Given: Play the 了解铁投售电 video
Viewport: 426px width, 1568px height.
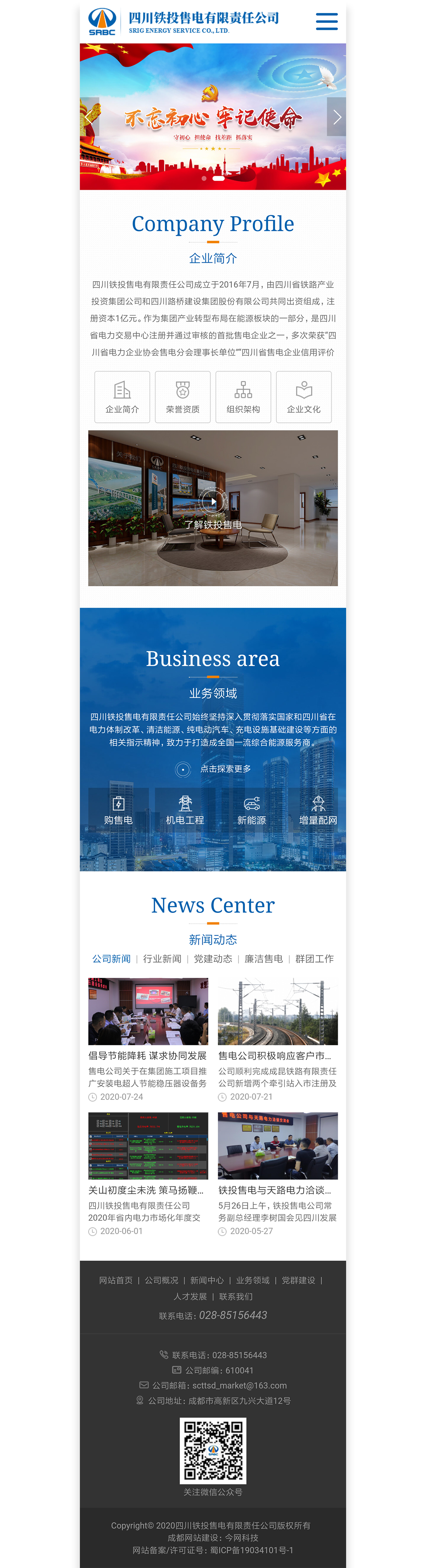Looking at the screenshot, I should pos(213,502).
